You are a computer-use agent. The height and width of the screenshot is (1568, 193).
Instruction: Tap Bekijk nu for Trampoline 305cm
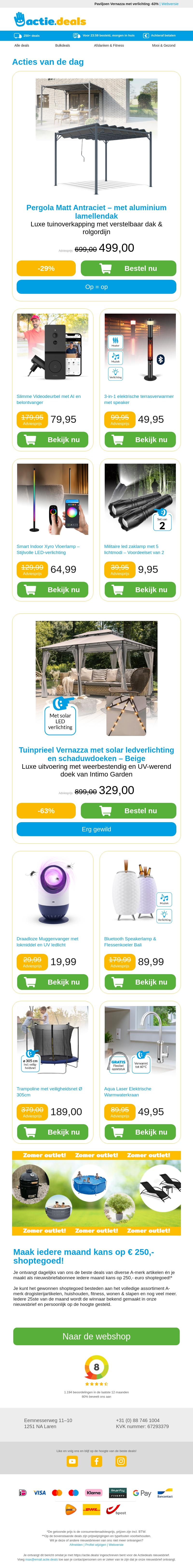[x=53, y=1132]
